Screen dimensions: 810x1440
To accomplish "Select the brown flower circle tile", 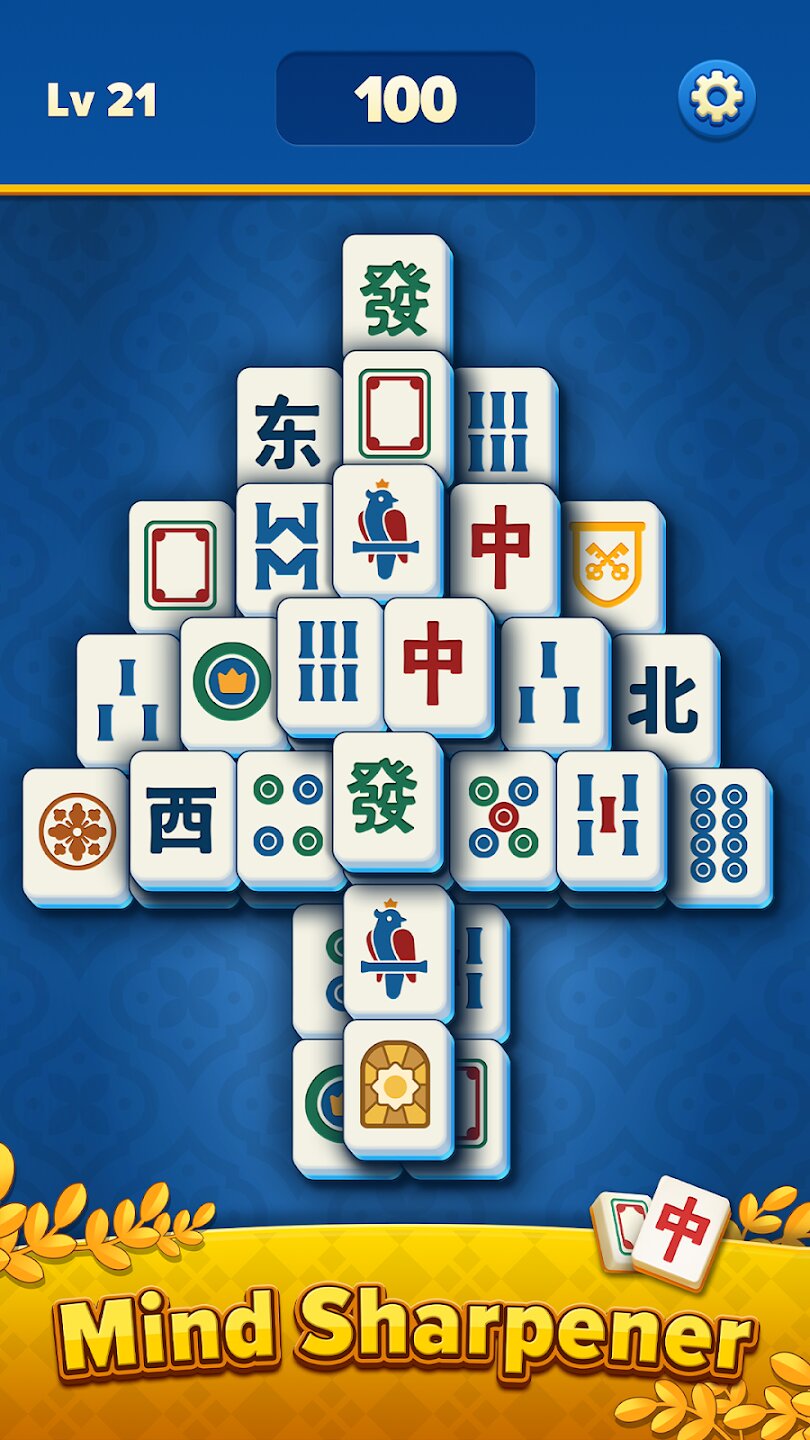I will pyautogui.click(x=77, y=831).
